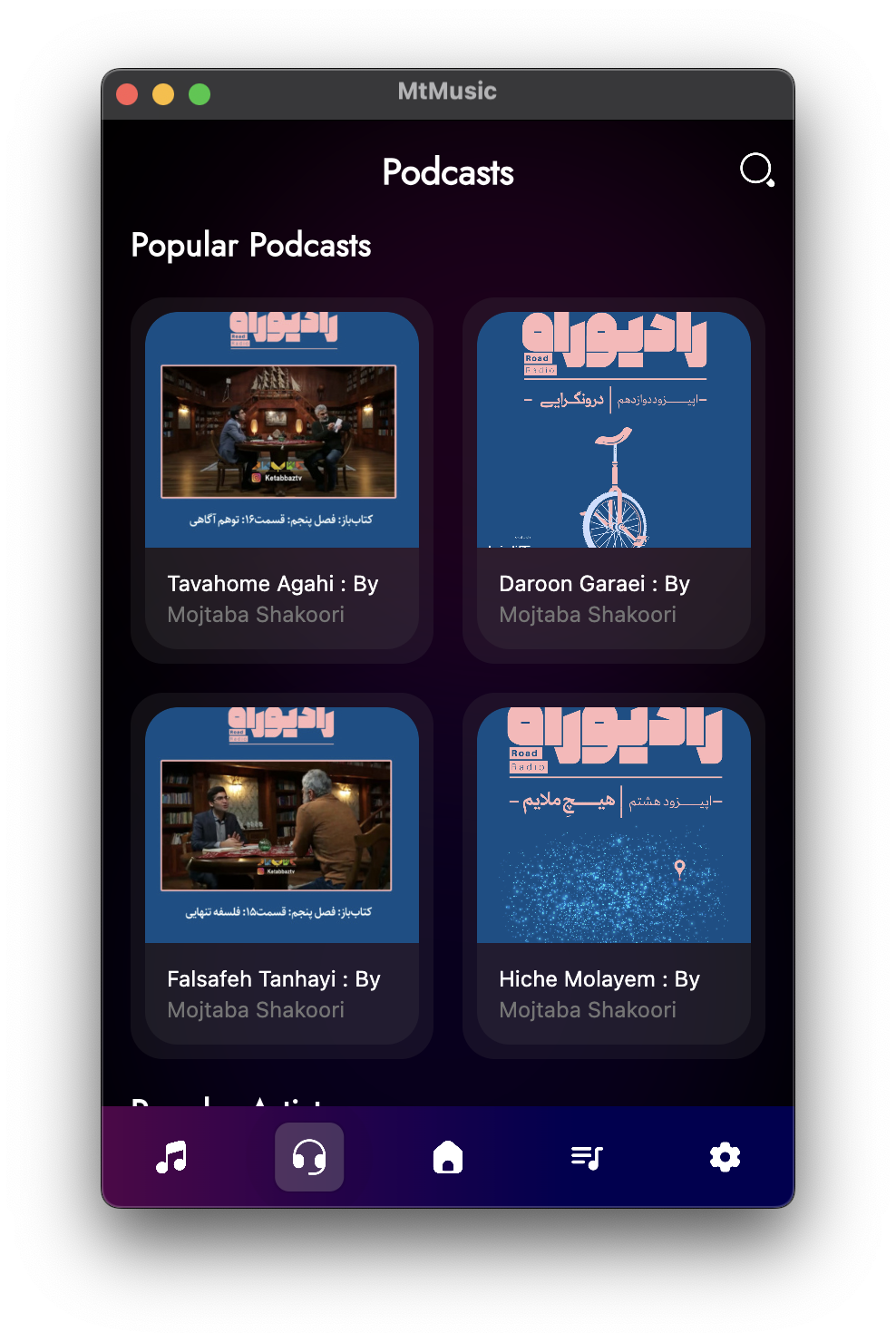The height and width of the screenshot is (1342, 896).
Task: Click the Popular Podcasts section heading
Action: tap(251, 245)
